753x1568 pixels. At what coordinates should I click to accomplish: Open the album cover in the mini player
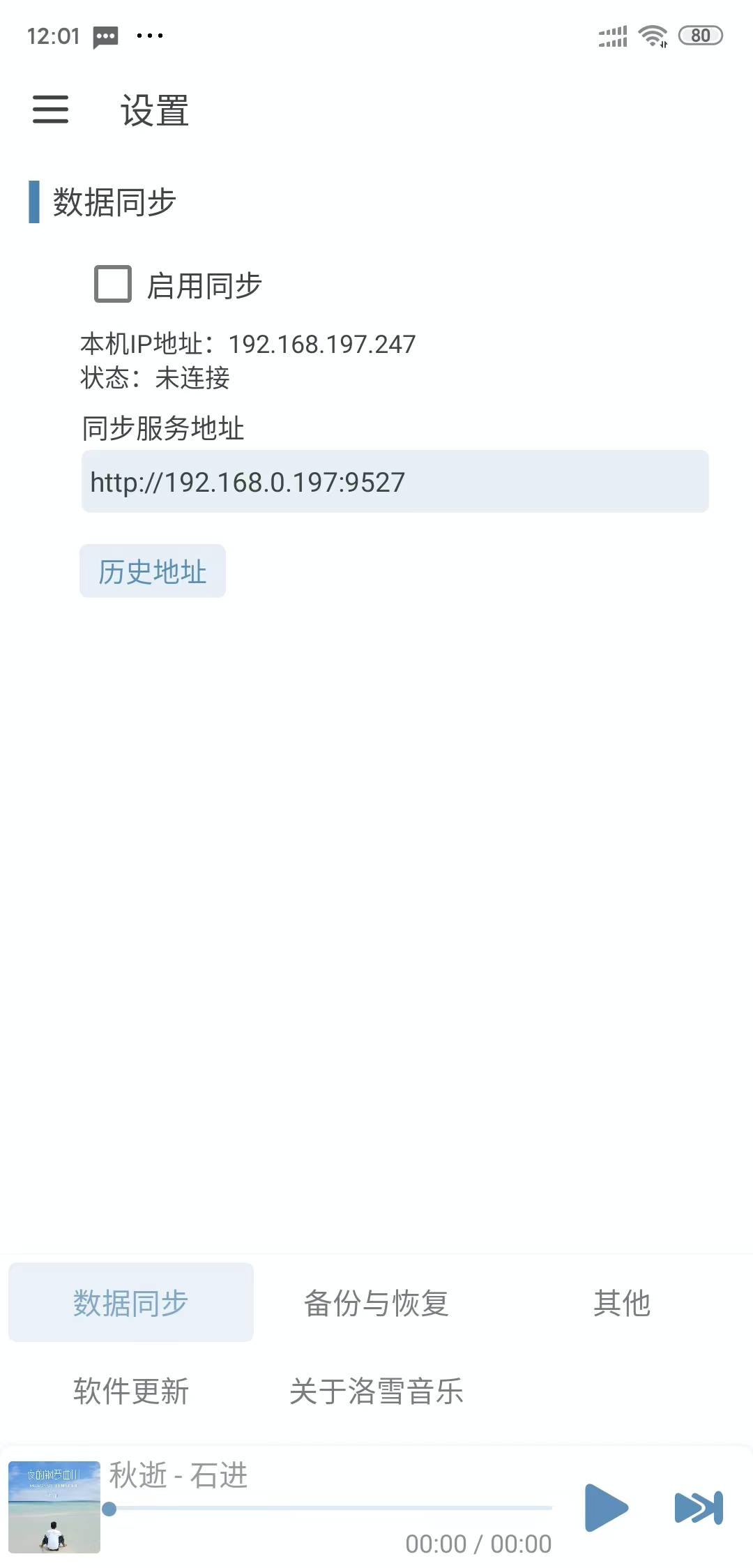[54, 1507]
